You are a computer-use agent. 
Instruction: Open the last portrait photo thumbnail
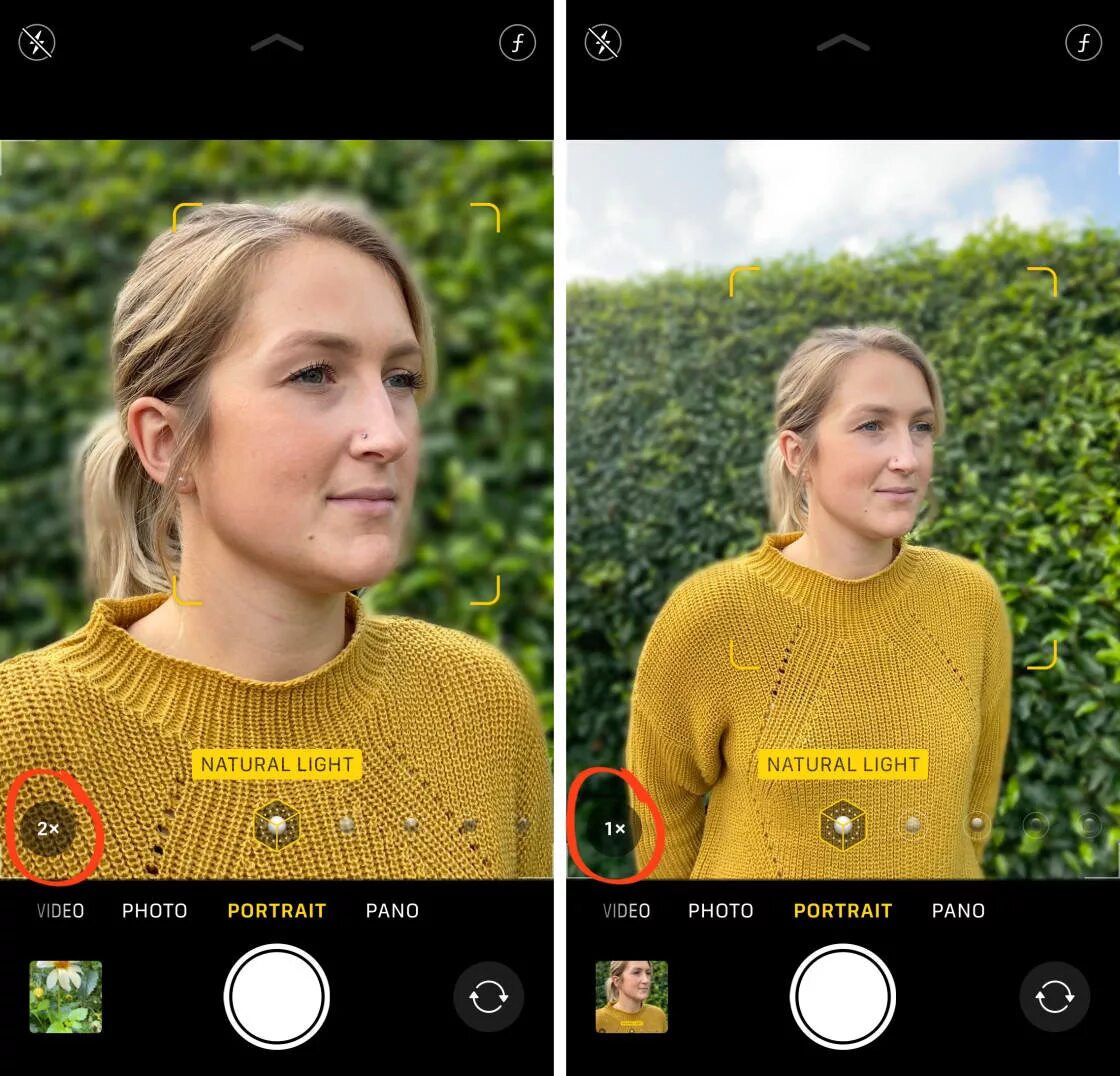(x=631, y=996)
